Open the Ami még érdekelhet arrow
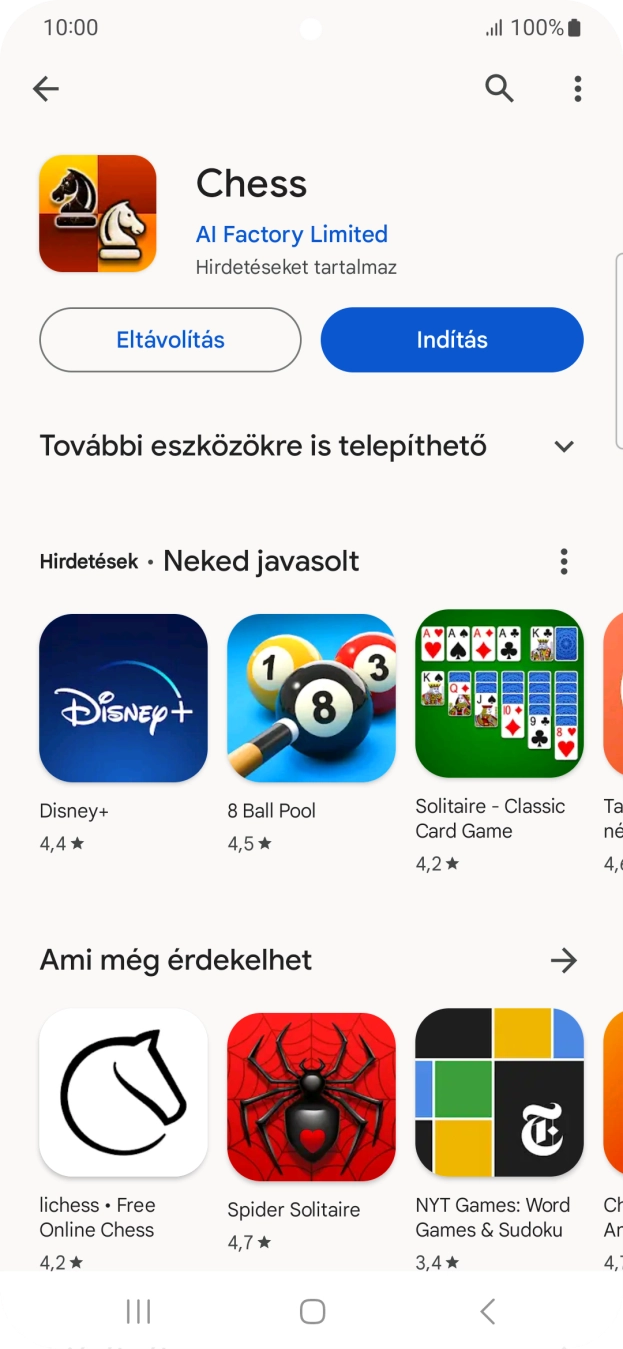This screenshot has height=1349, width=623. point(564,961)
